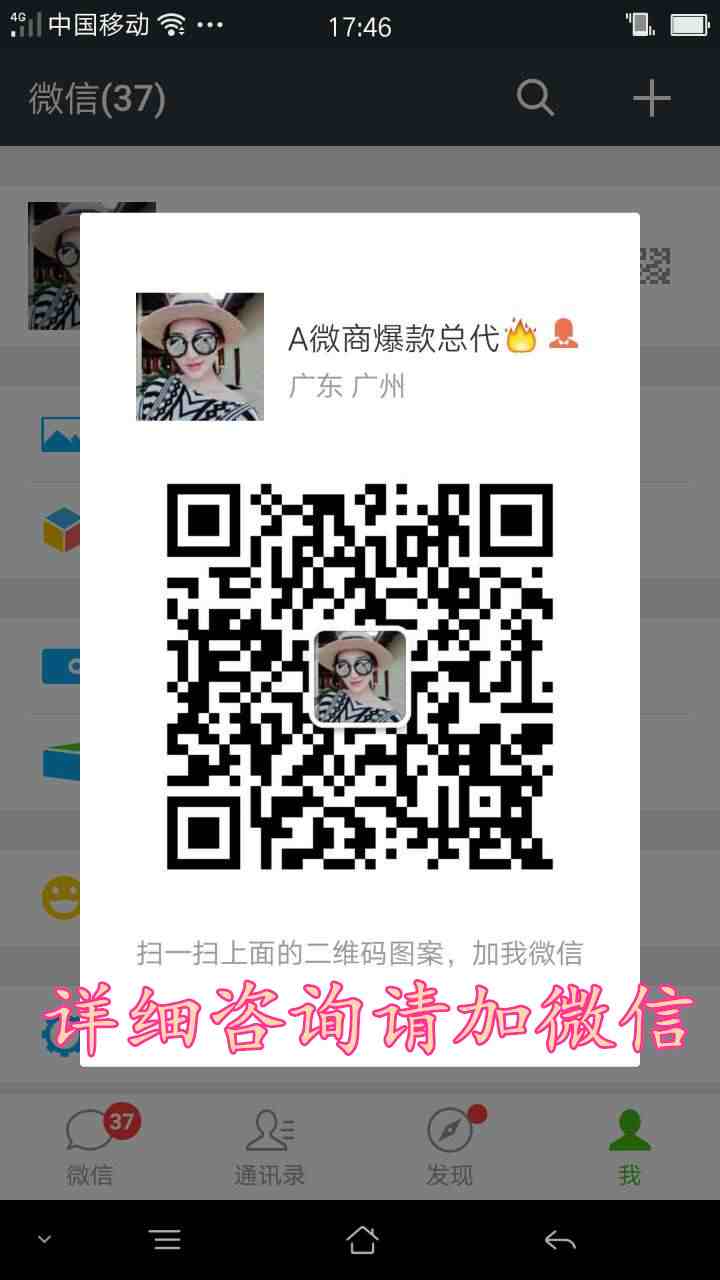This screenshot has width=720, height=1280.
Task: Switch to the 微信 chats tab
Action: point(91,1146)
